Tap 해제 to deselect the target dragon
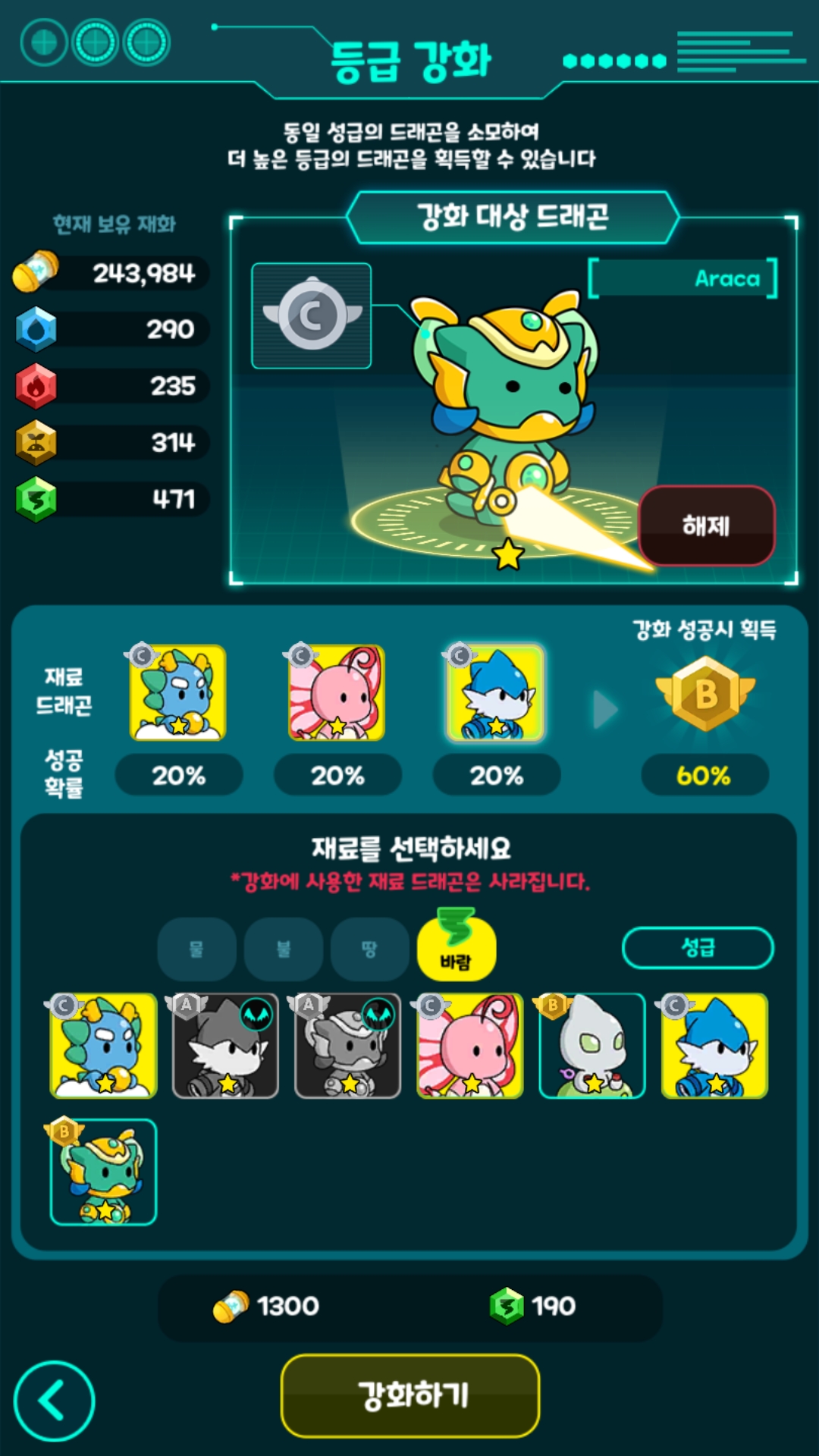Viewport: 819px width, 1456px height. [x=707, y=526]
